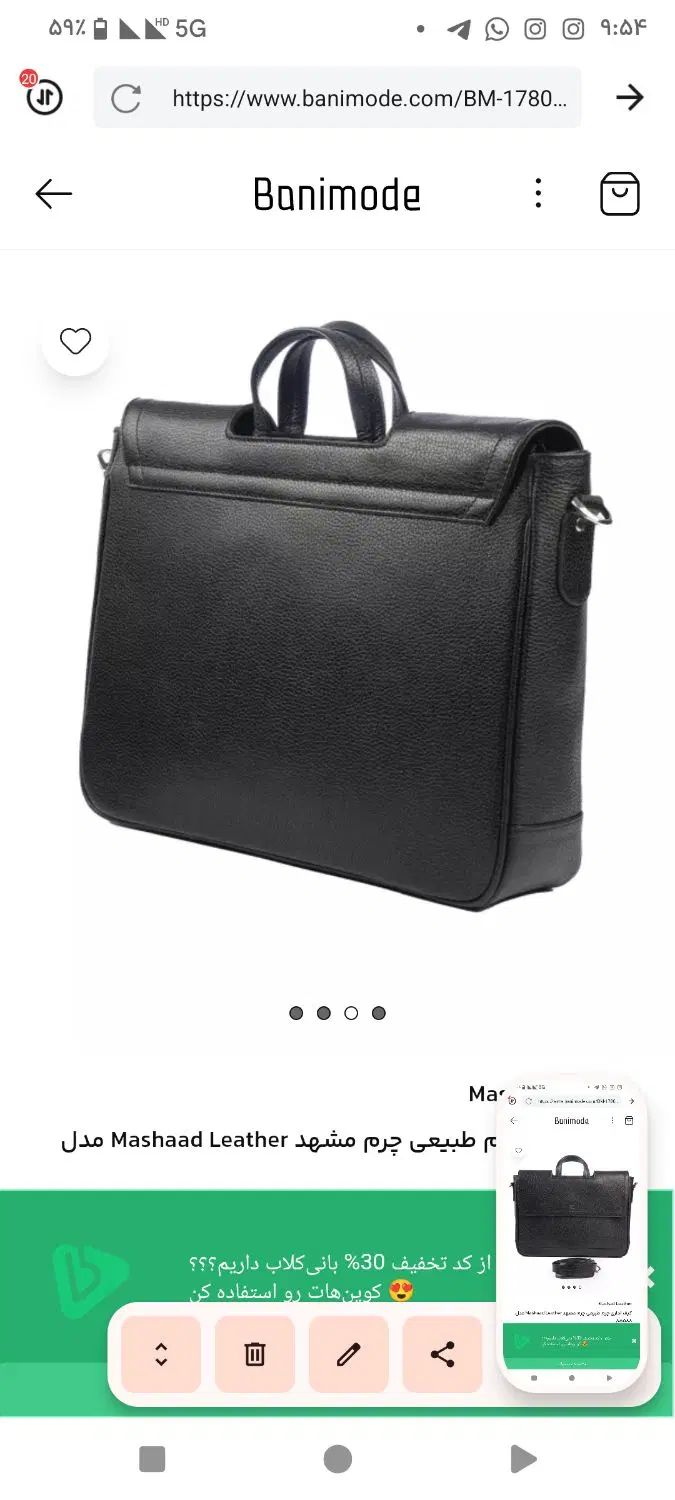The height and width of the screenshot is (1500, 675).
Task: Reload the page in the browser
Action: (126, 98)
